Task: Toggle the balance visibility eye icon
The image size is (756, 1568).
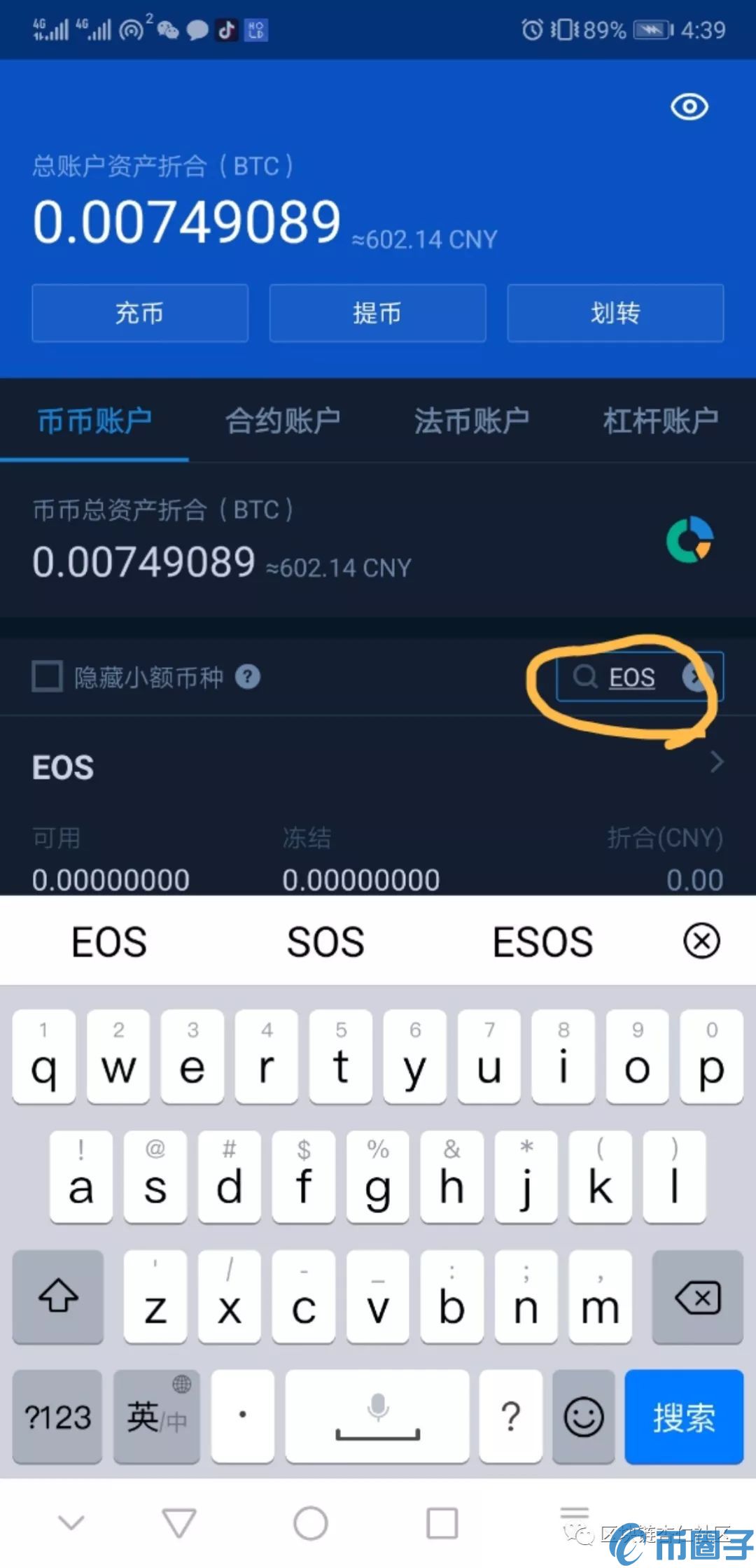Action: coord(689,107)
